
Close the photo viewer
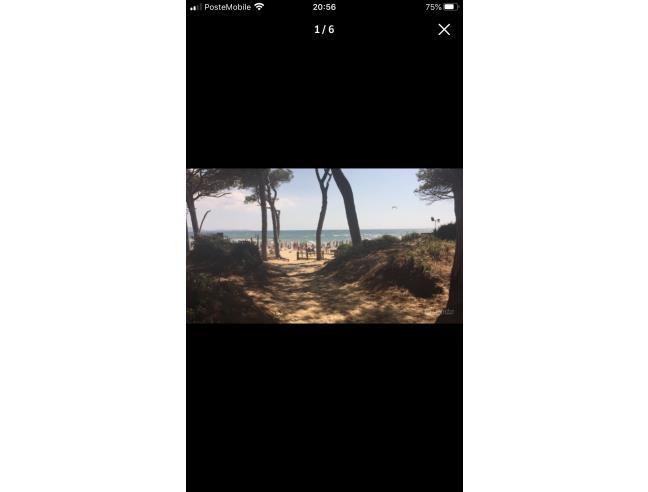point(444,30)
